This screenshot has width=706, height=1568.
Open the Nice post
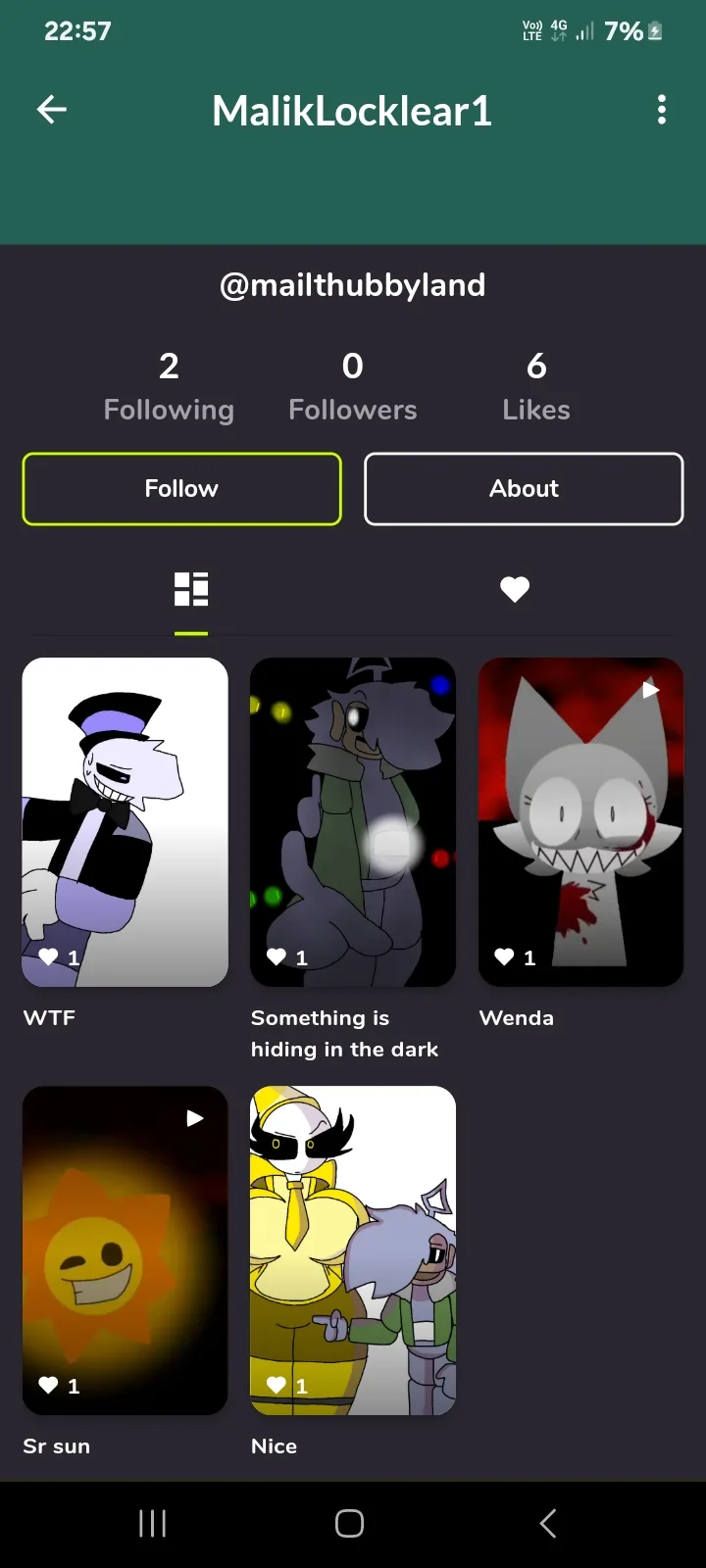coord(353,1250)
